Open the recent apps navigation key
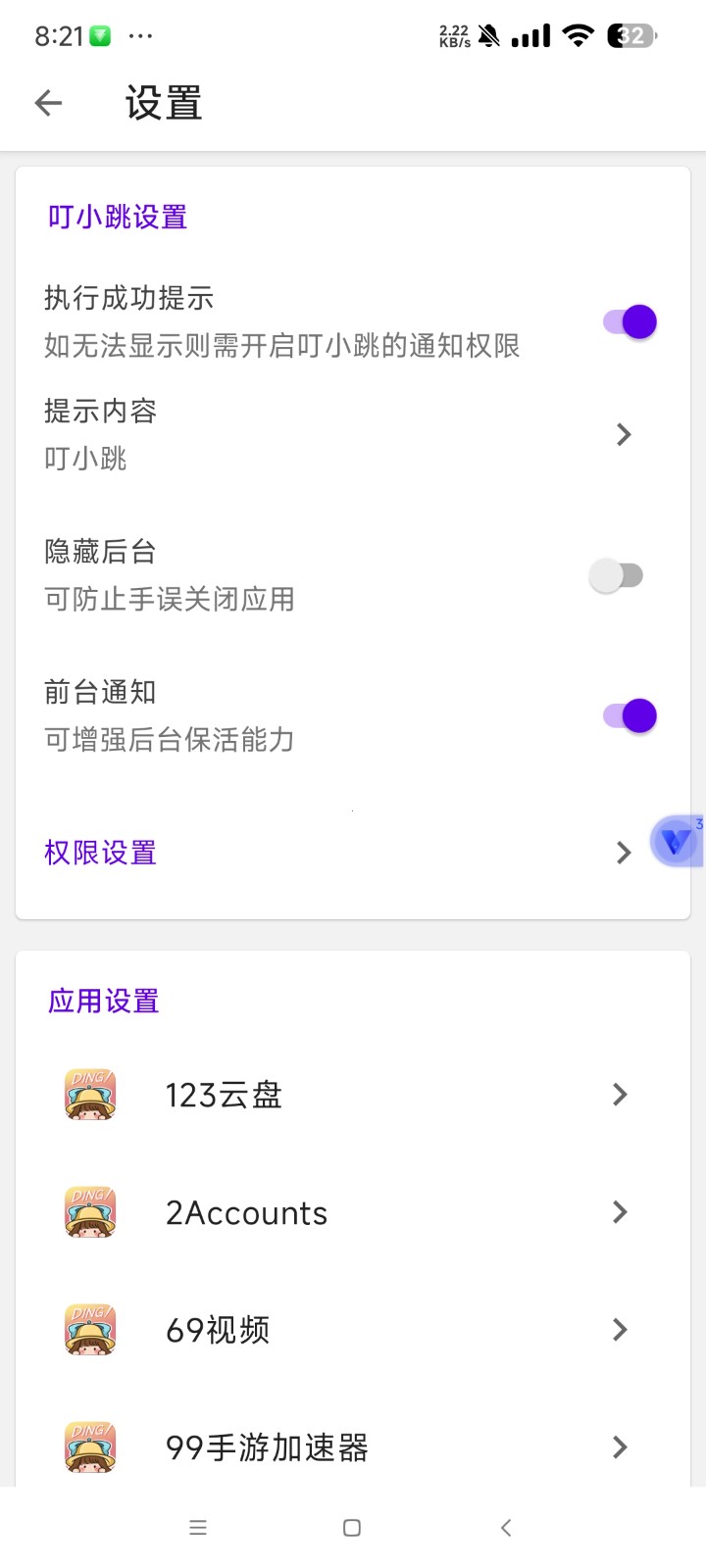This screenshot has height=1568, width=706. (x=198, y=1526)
